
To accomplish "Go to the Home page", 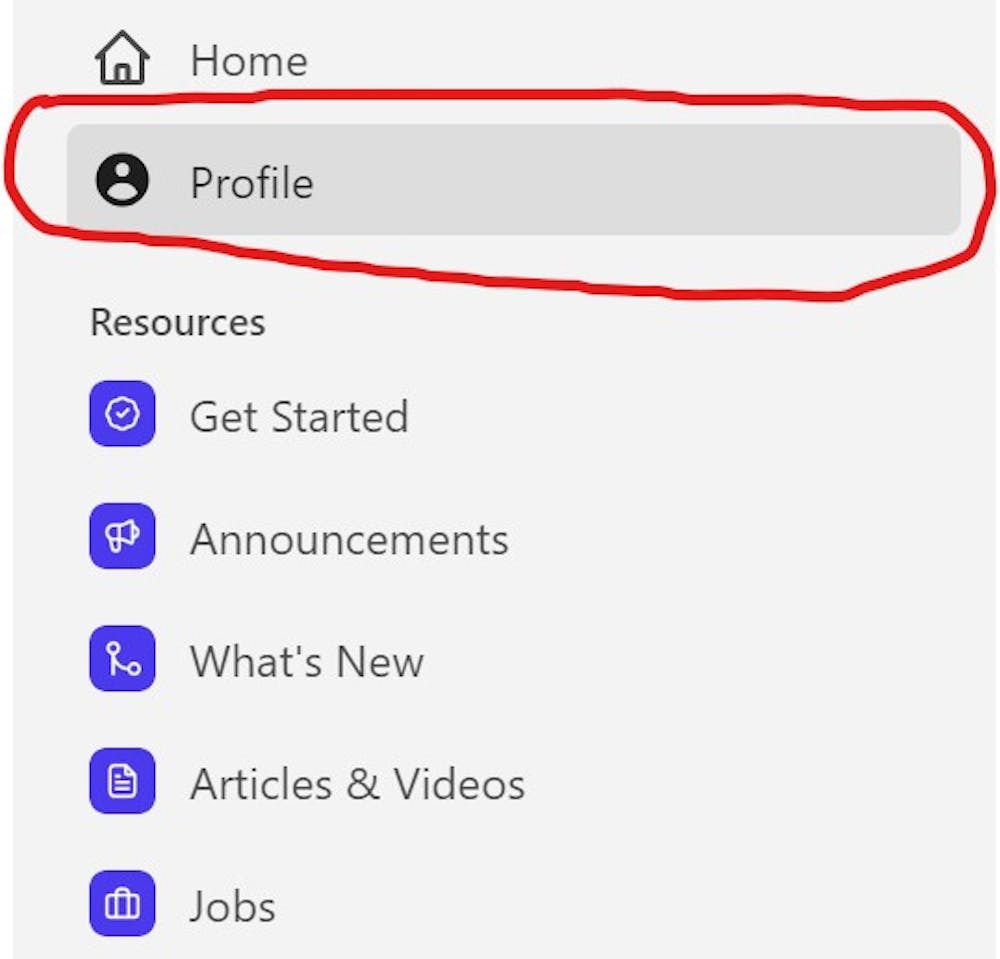I will point(248,61).
